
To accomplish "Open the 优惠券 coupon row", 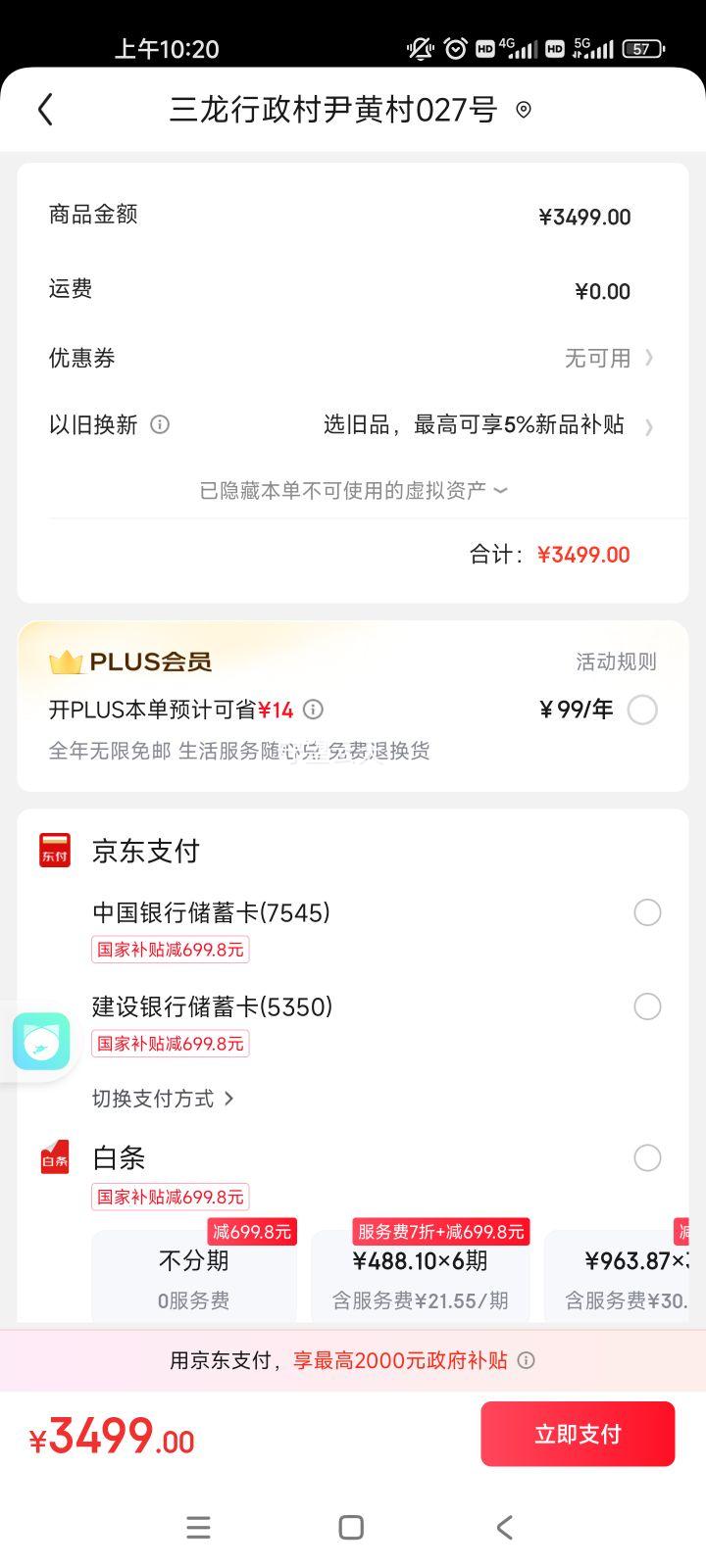I will (x=352, y=358).
